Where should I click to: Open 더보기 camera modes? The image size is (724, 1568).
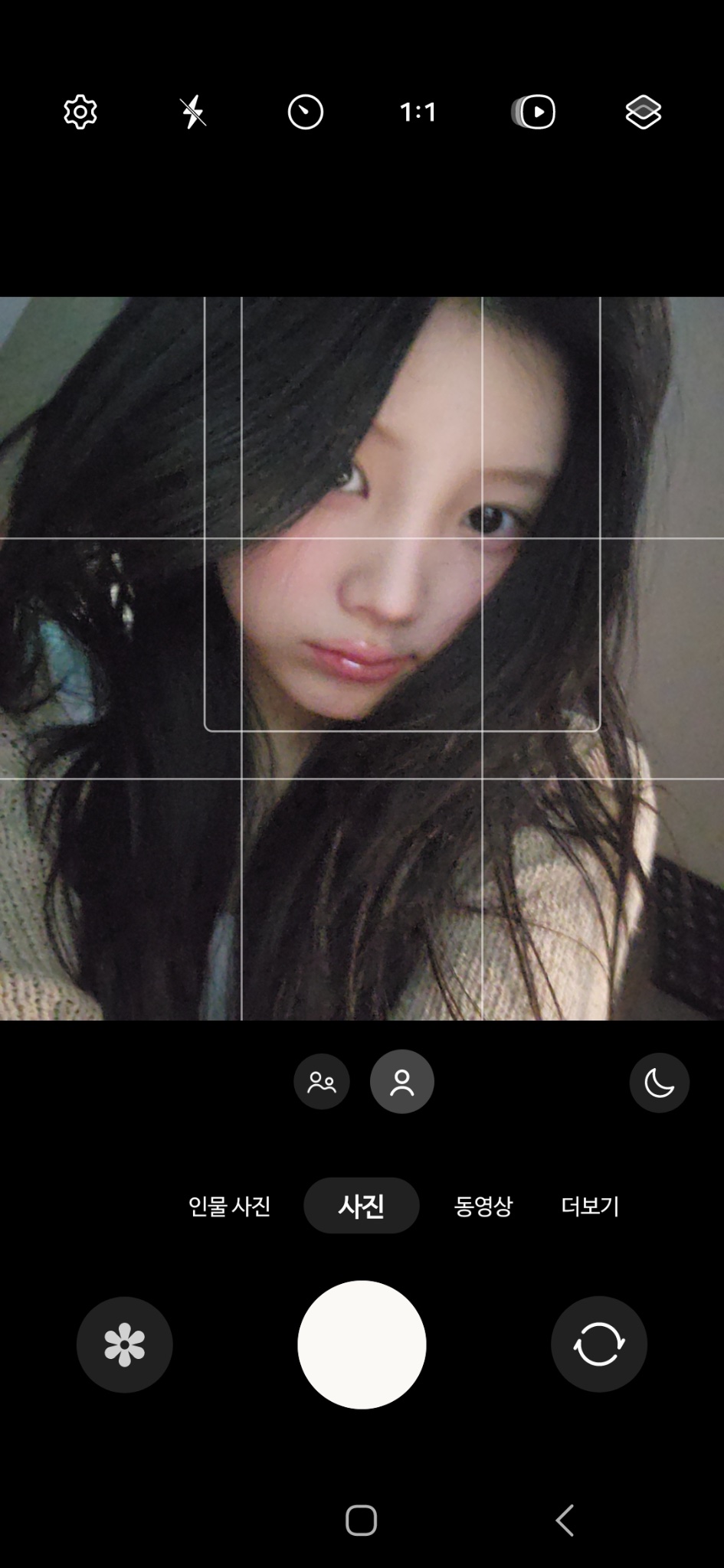click(x=590, y=1207)
